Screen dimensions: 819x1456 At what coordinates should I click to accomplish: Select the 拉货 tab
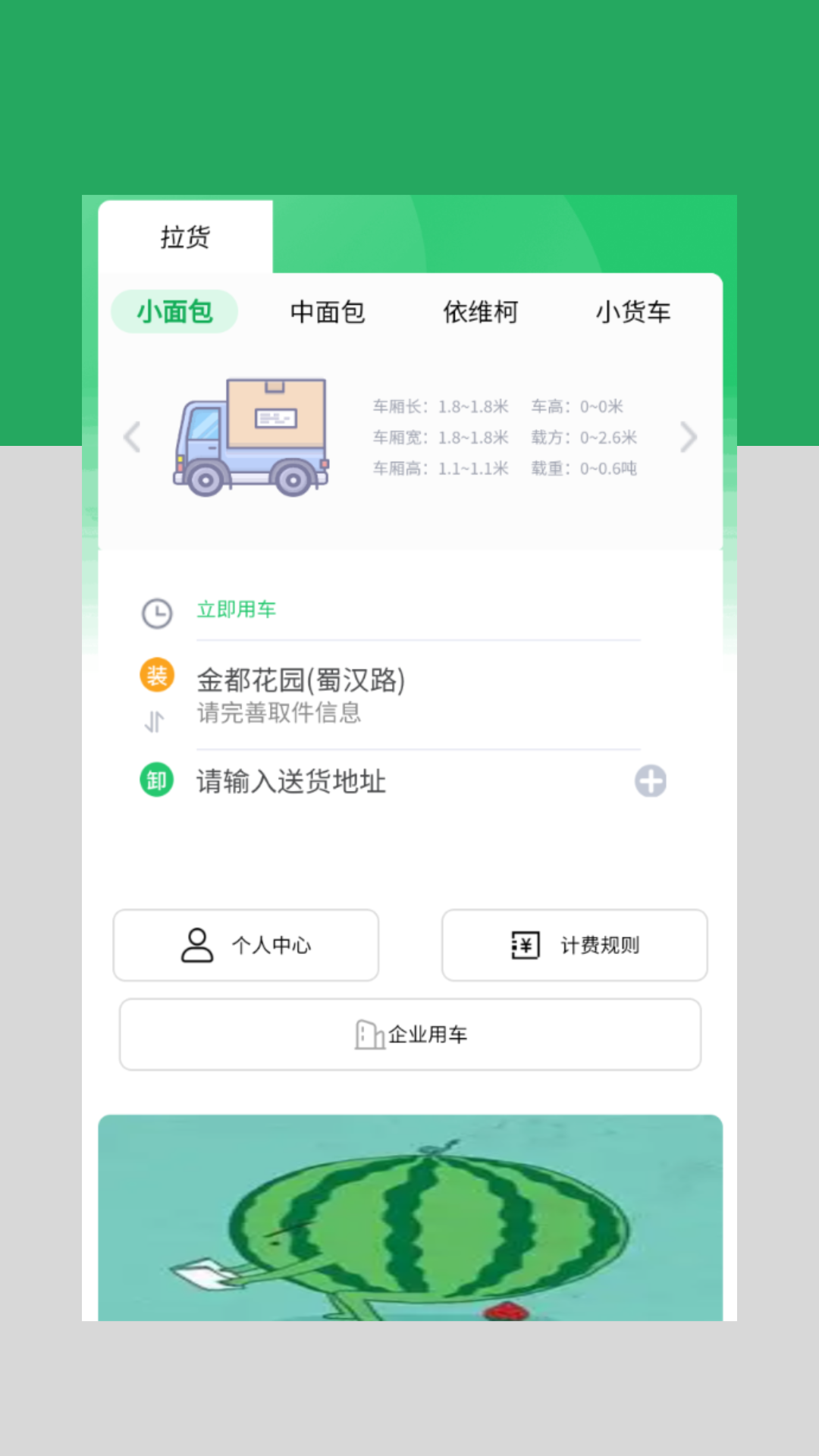click(x=184, y=237)
